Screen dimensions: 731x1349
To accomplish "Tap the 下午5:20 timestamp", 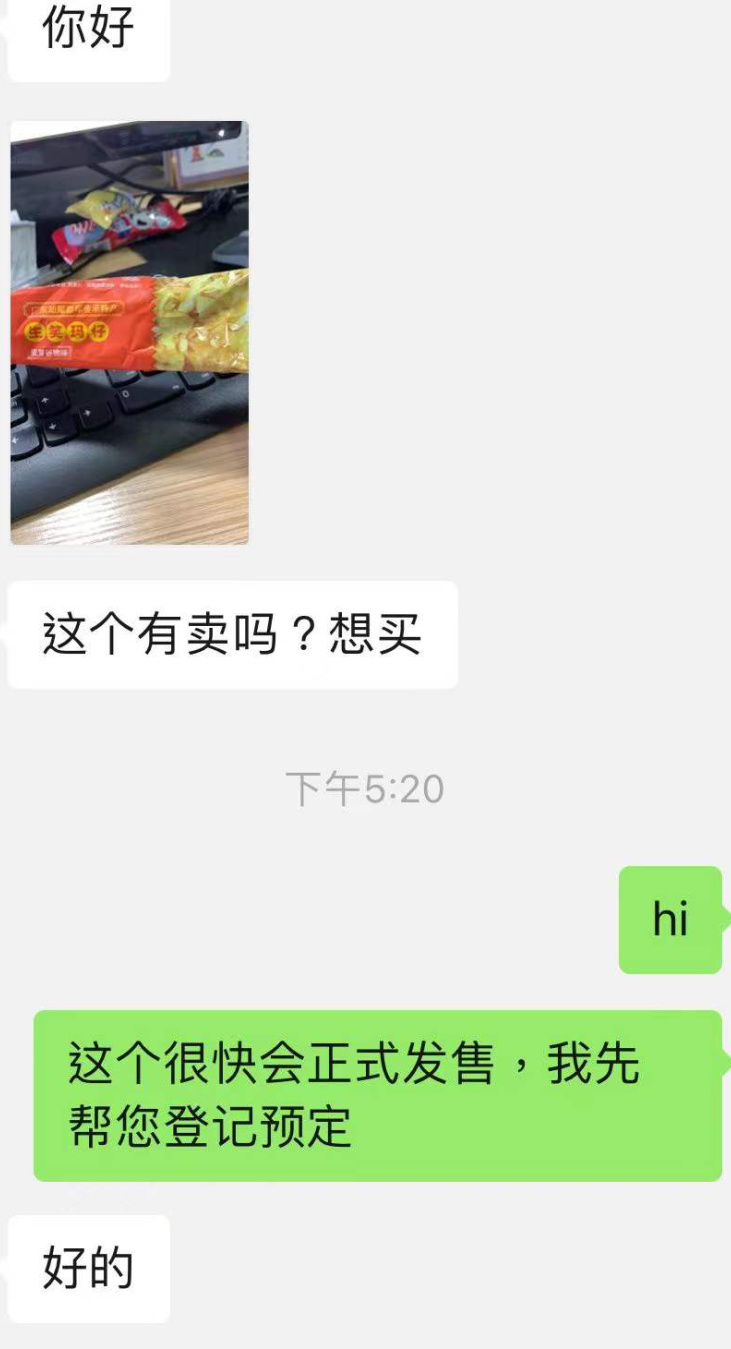I will coord(364,789).
